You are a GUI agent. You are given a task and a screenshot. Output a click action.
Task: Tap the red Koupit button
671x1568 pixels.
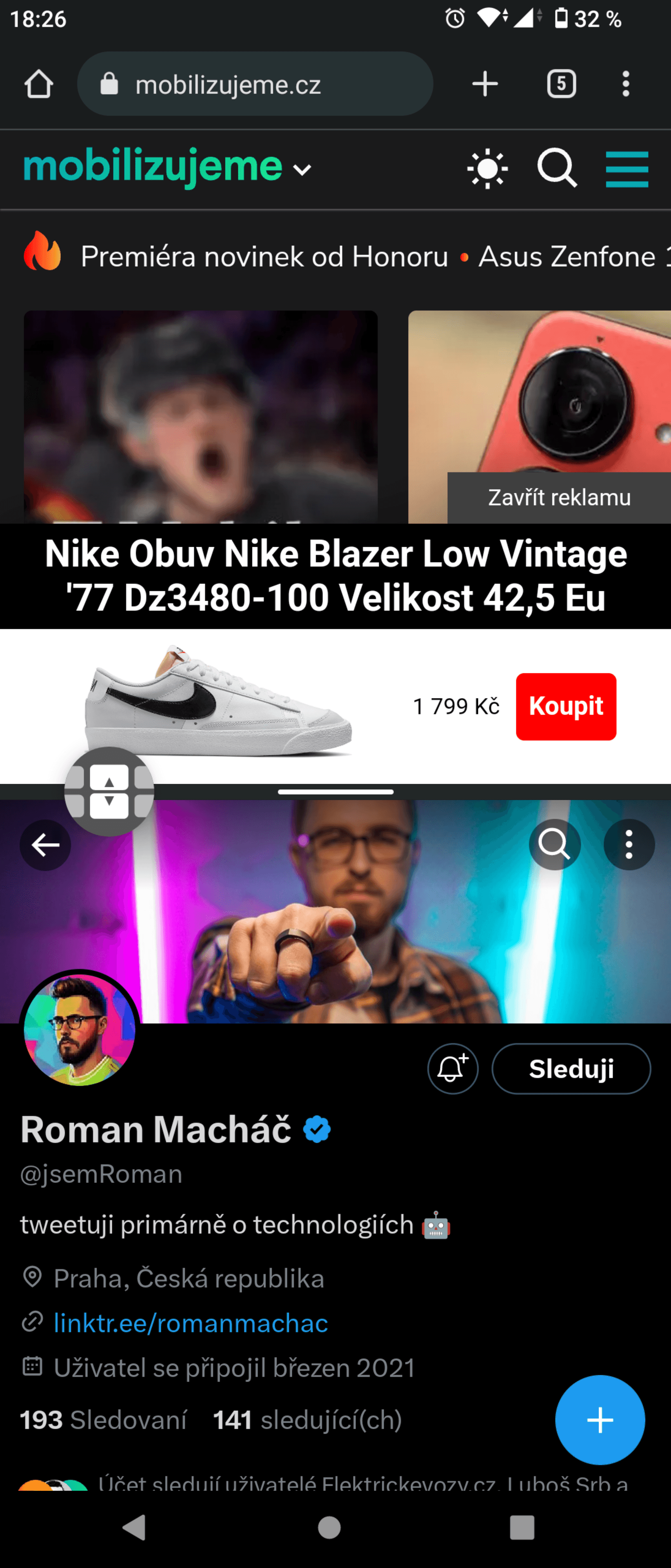tap(566, 706)
